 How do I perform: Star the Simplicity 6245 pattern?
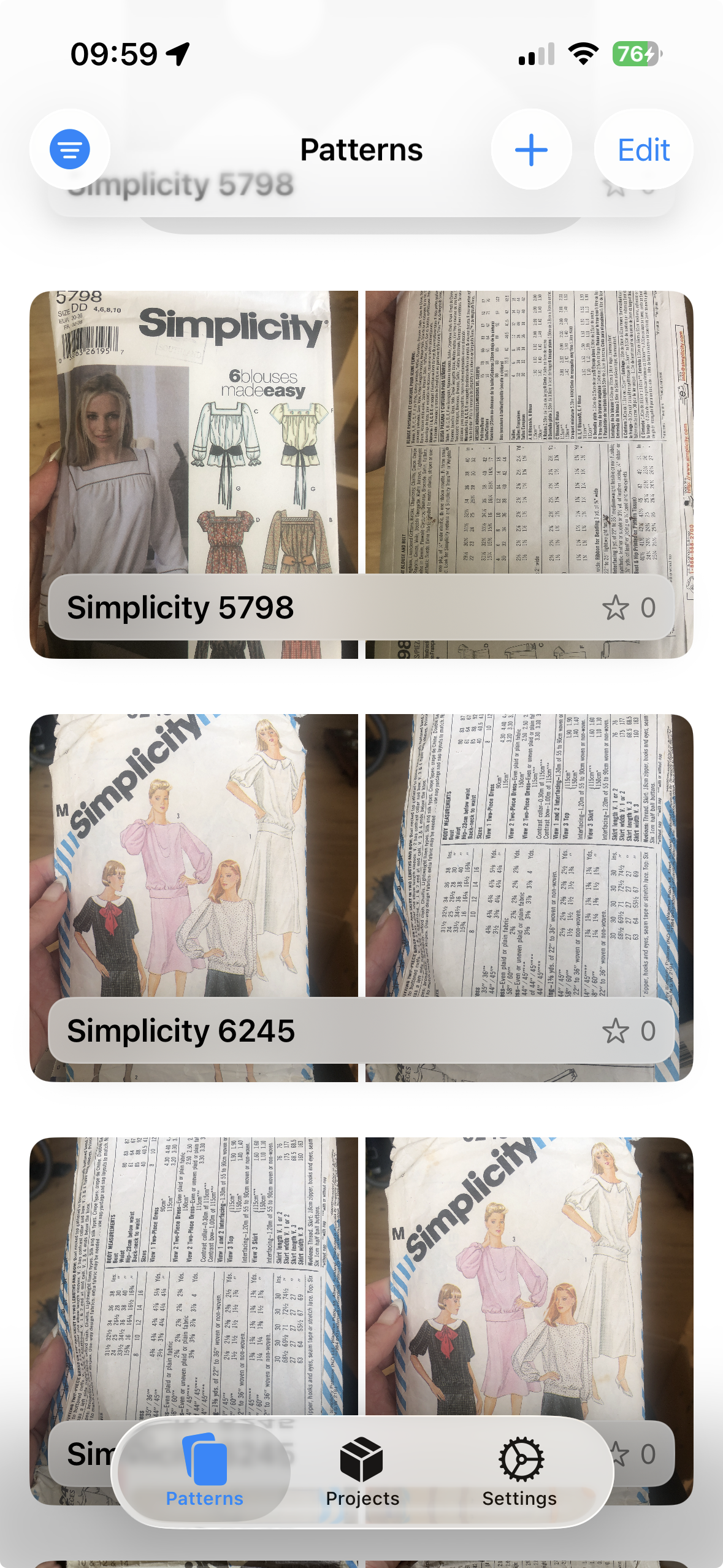point(615,1031)
